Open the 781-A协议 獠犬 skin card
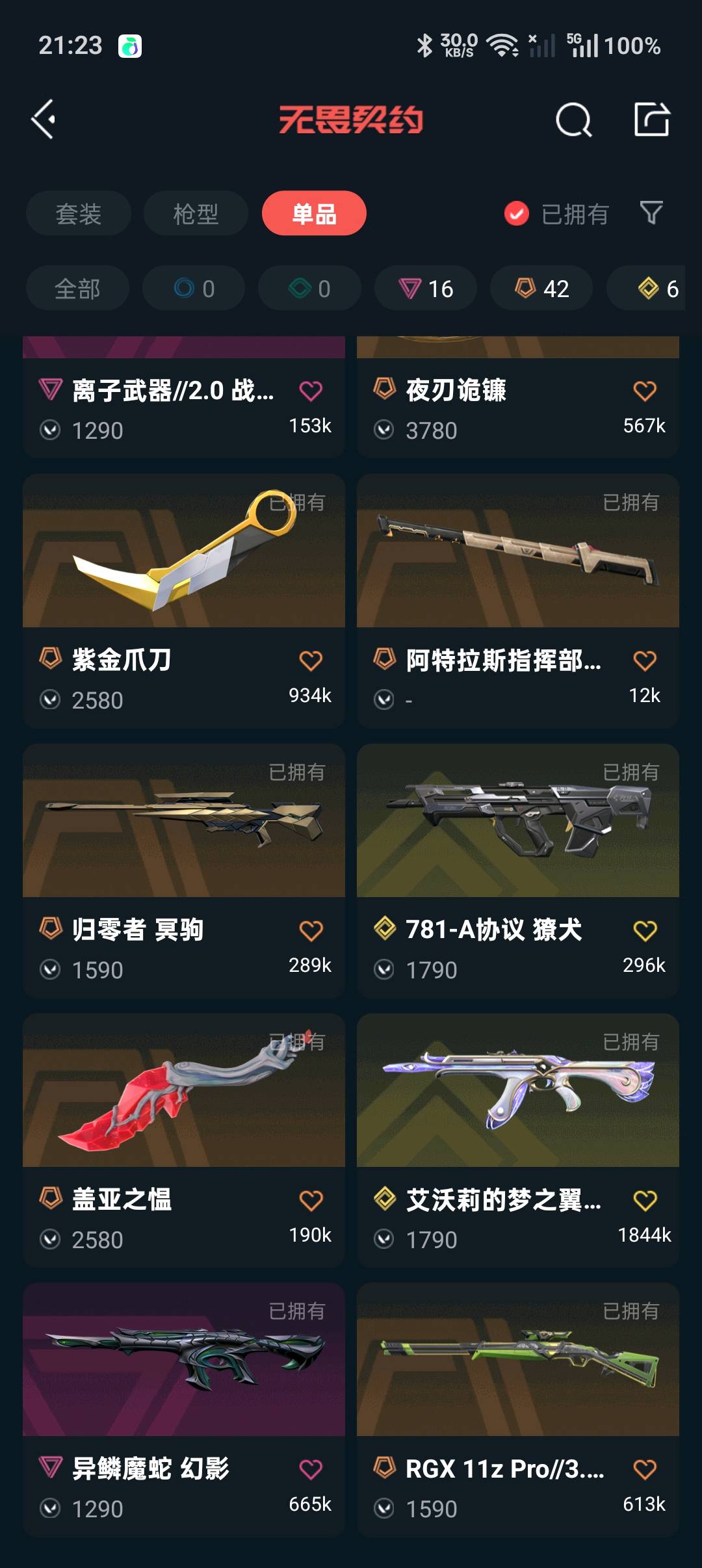This screenshot has width=702, height=1568. click(x=518, y=870)
